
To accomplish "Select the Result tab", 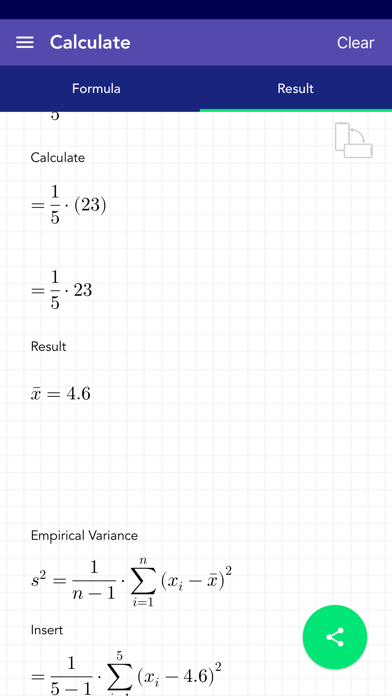I will tap(295, 88).
